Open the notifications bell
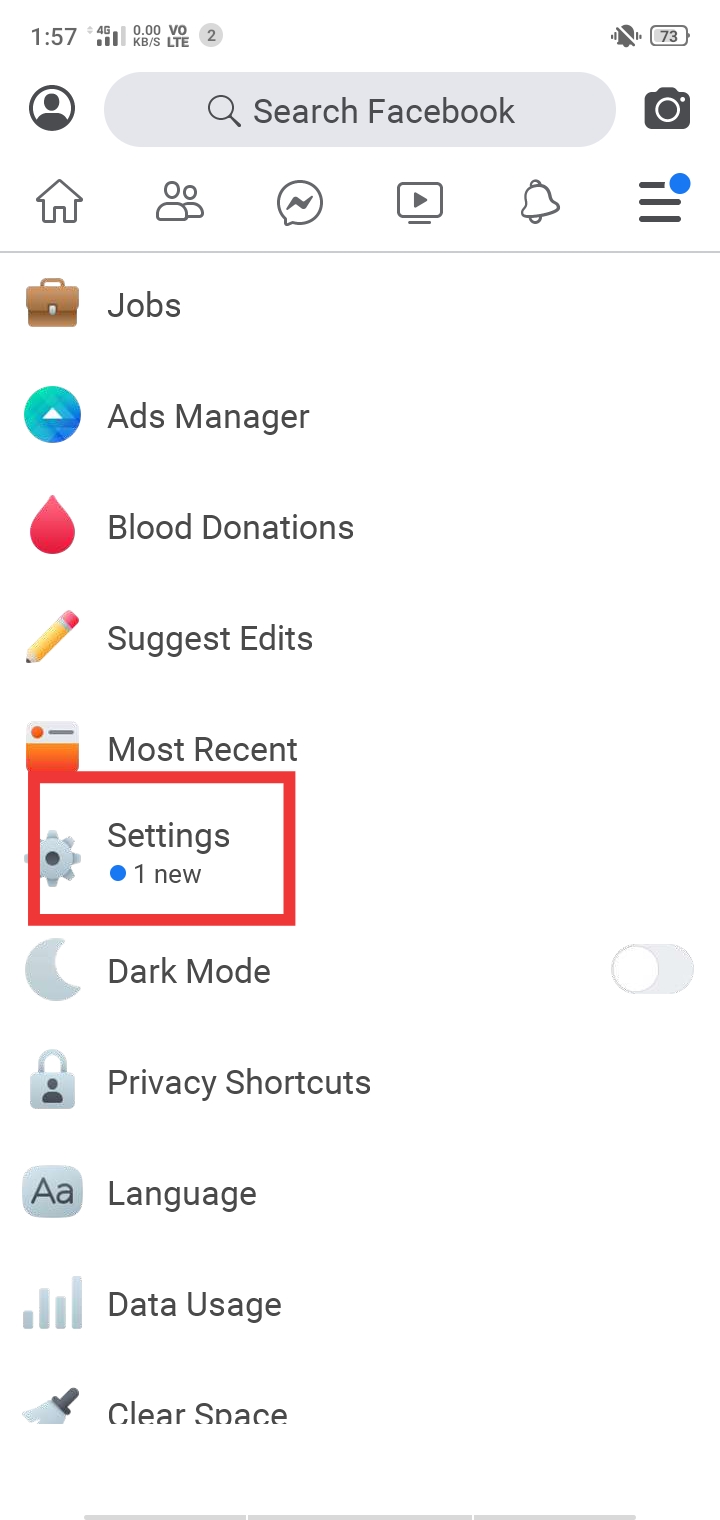Screen dimensions: 720x1520 pos(540,203)
